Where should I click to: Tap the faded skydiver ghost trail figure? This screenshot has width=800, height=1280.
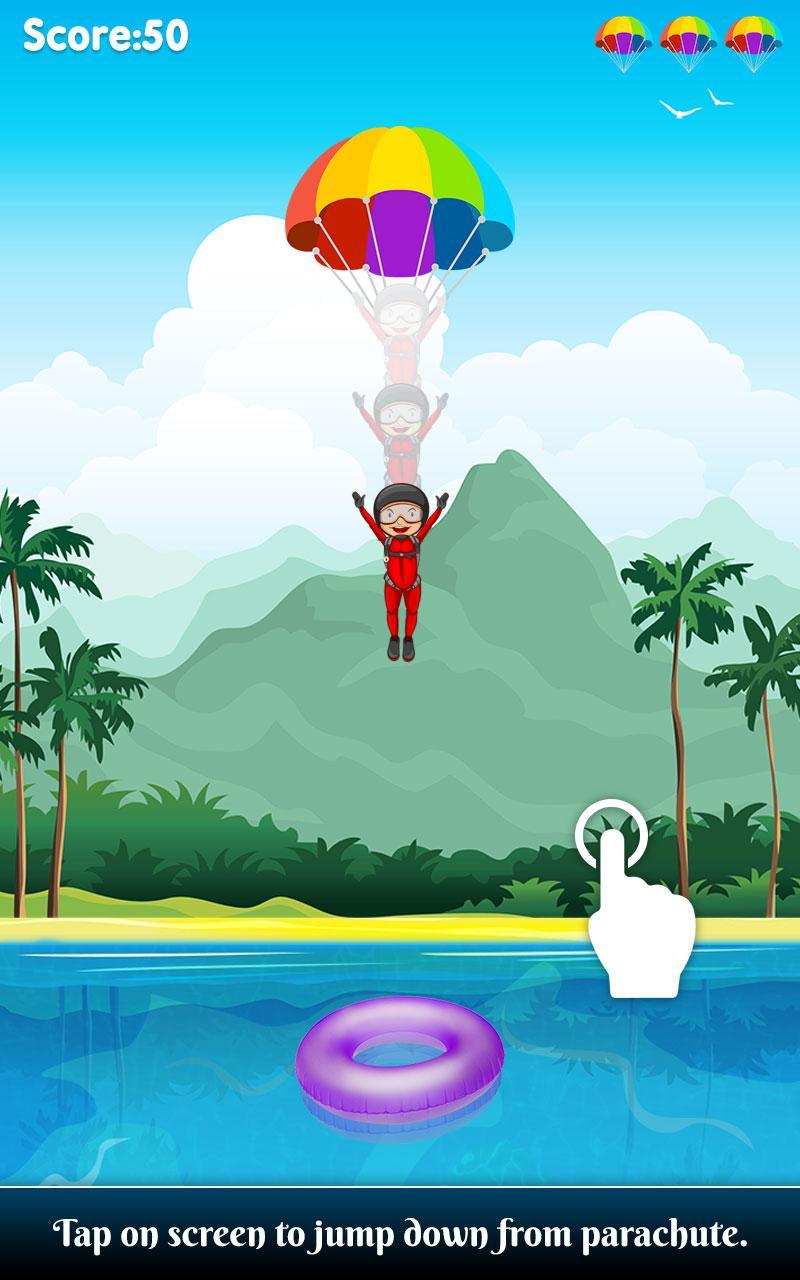[x=400, y=420]
